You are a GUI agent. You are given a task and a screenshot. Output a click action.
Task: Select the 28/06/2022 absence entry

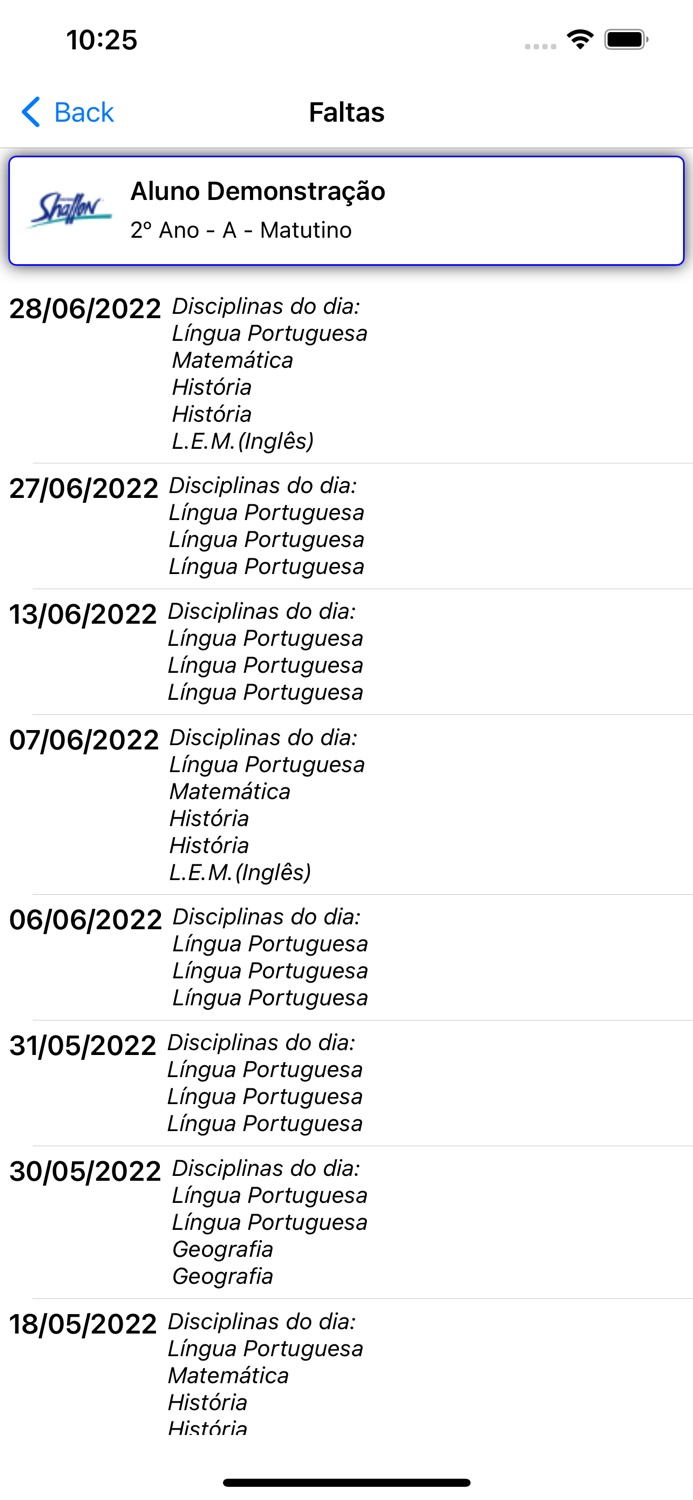click(85, 309)
